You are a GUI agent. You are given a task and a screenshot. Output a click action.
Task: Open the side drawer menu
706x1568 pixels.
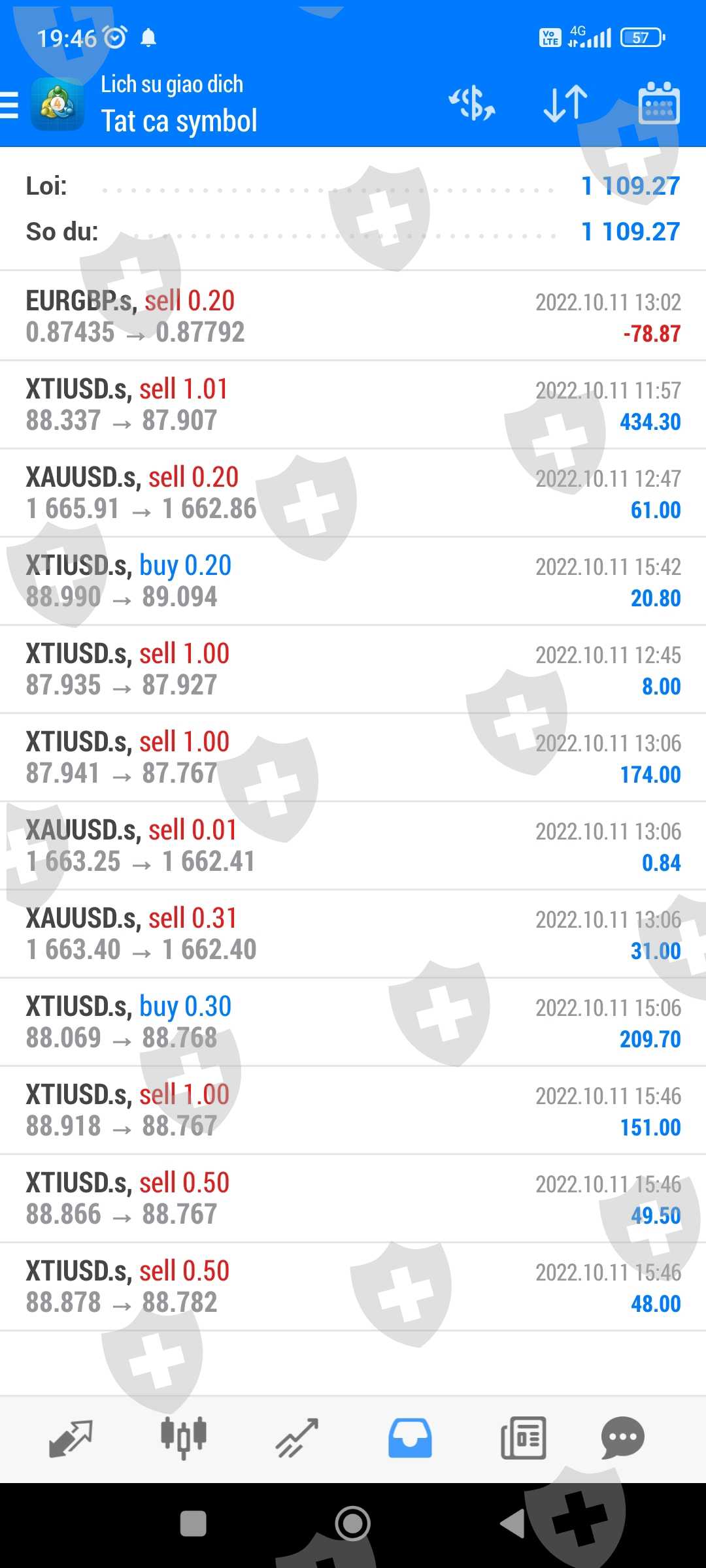click(10, 105)
